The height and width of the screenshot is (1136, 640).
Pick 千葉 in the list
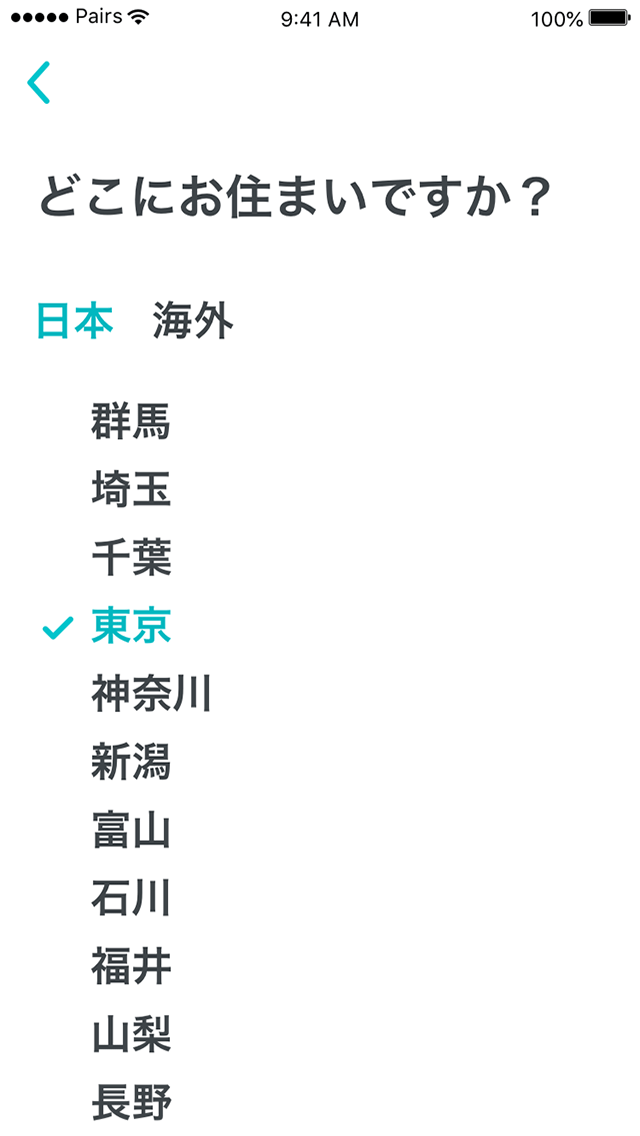tap(131, 558)
